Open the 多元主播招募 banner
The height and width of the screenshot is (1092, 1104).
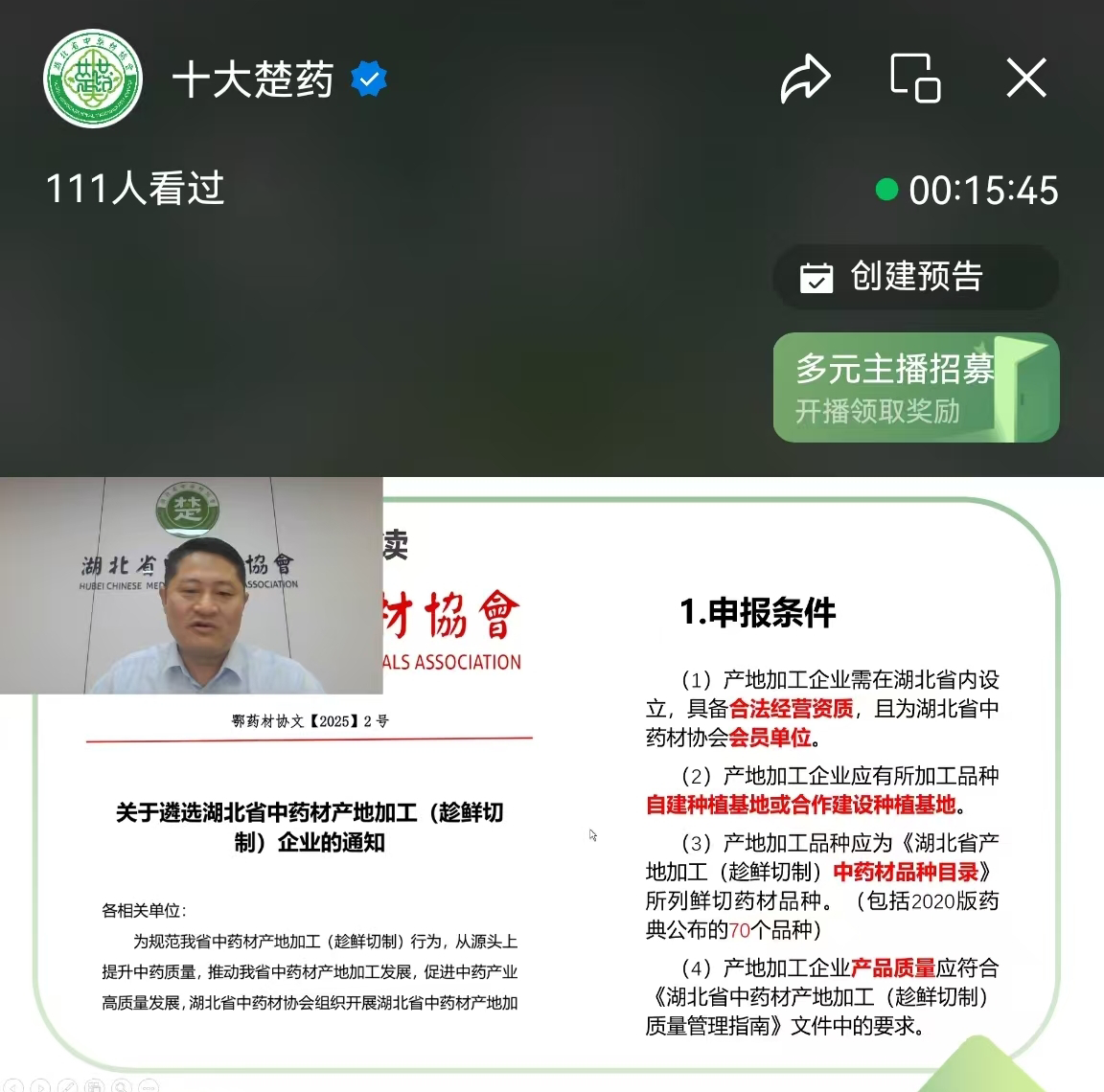click(915, 388)
